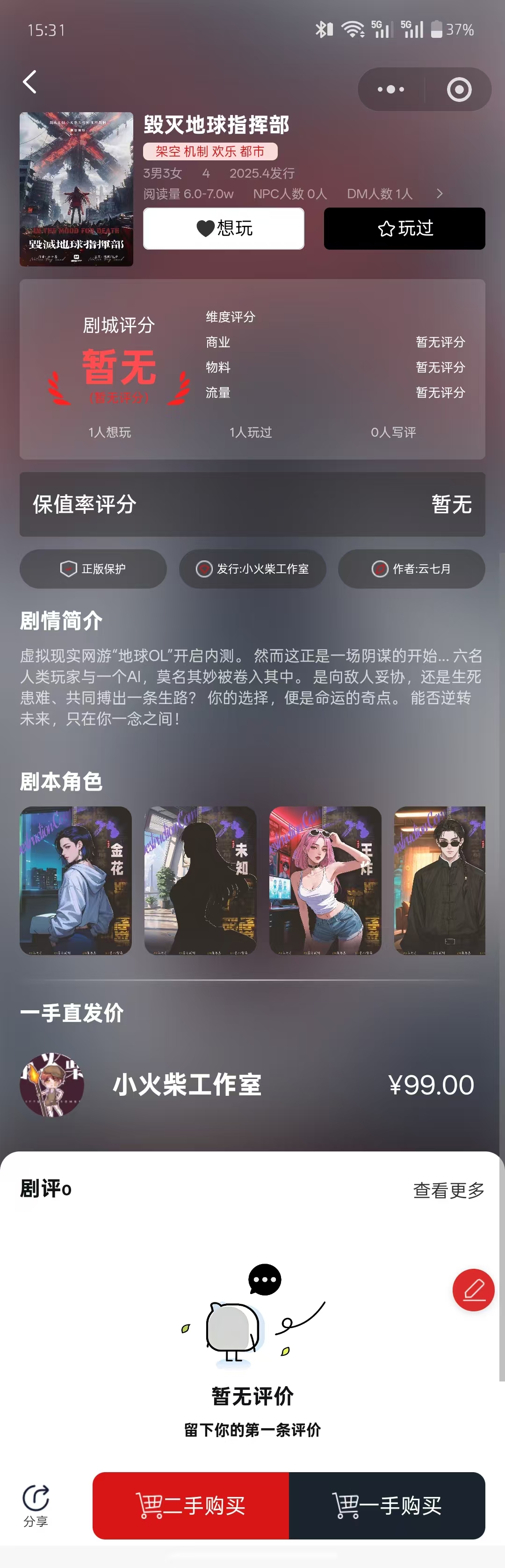Open 查看更多 reviews
505x1568 pixels.
tap(448, 1190)
